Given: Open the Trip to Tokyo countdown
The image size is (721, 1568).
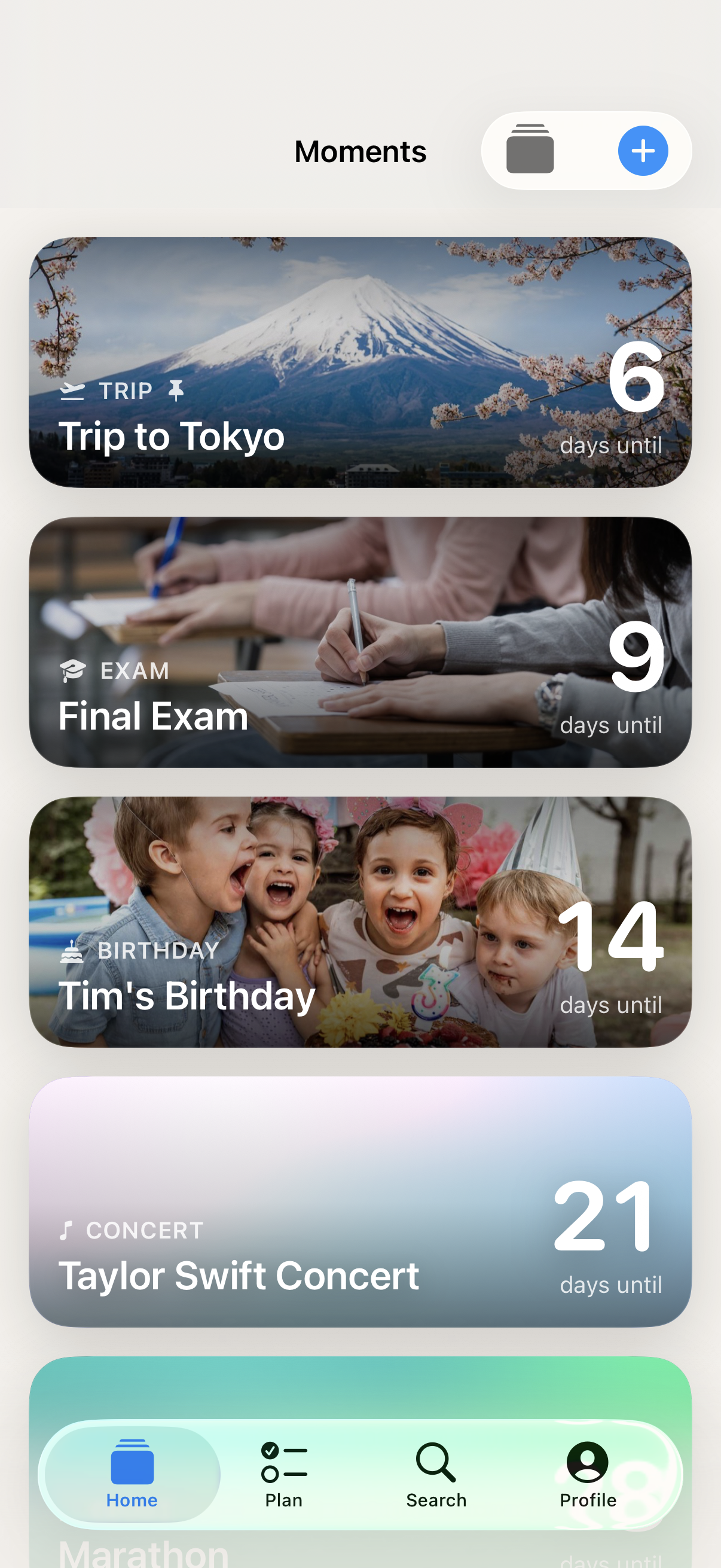Looking at the screenshot, I should [360, 362].
